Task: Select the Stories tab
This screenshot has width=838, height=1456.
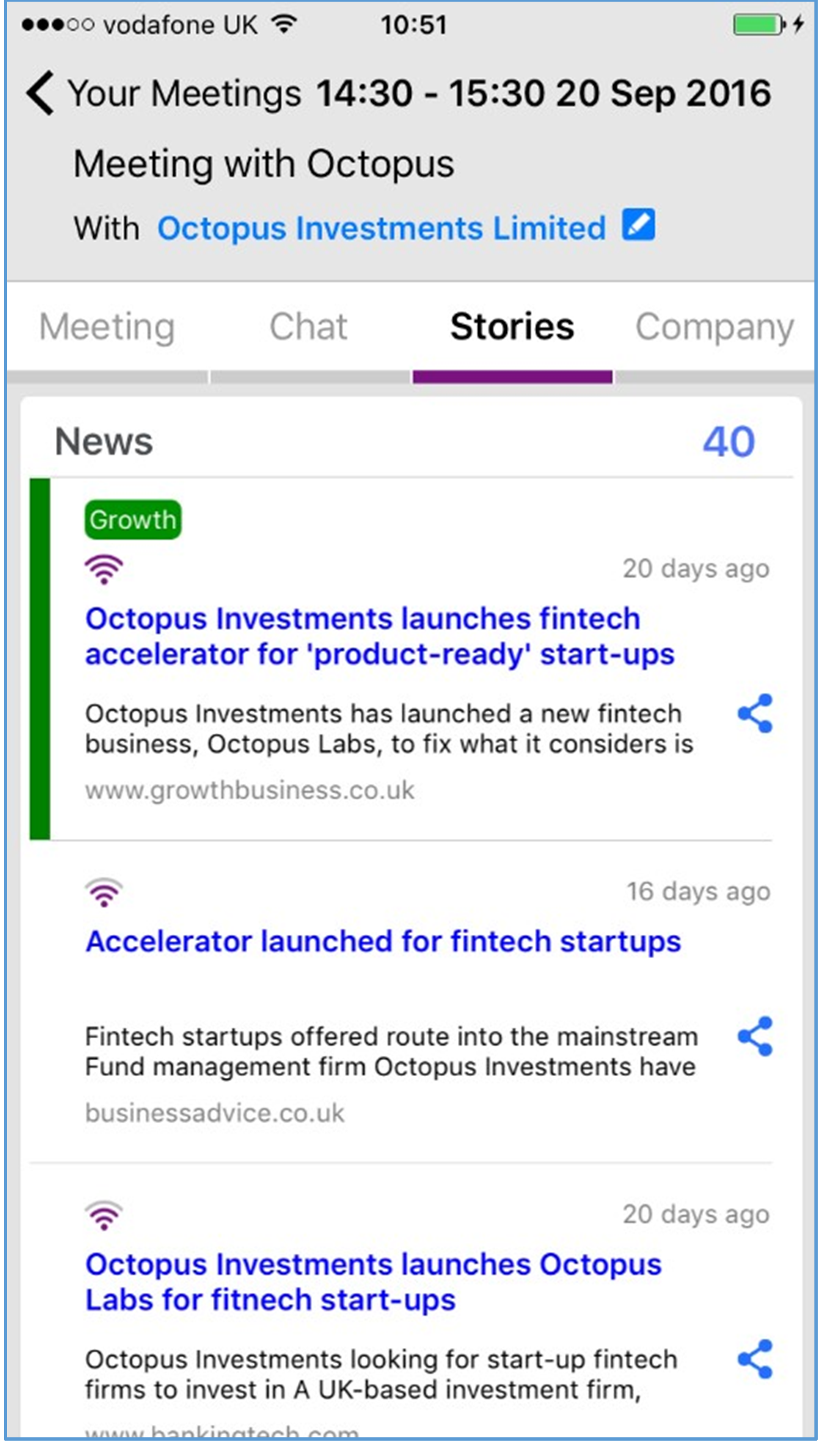Action: (x=512, y=327)
